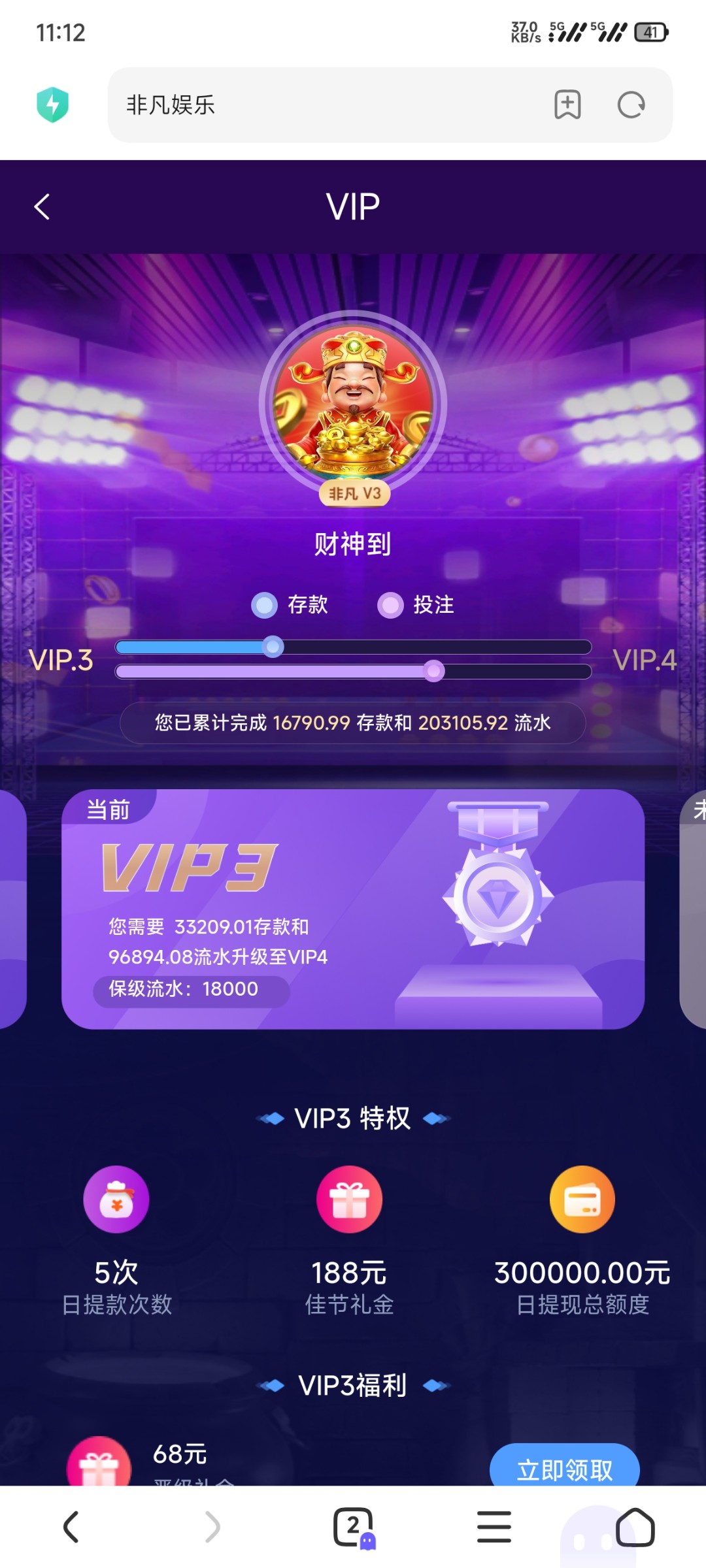Navigate back using the browser's back arrow
This screenshot has width=706, height=1568.
[x=71, y=1527]
